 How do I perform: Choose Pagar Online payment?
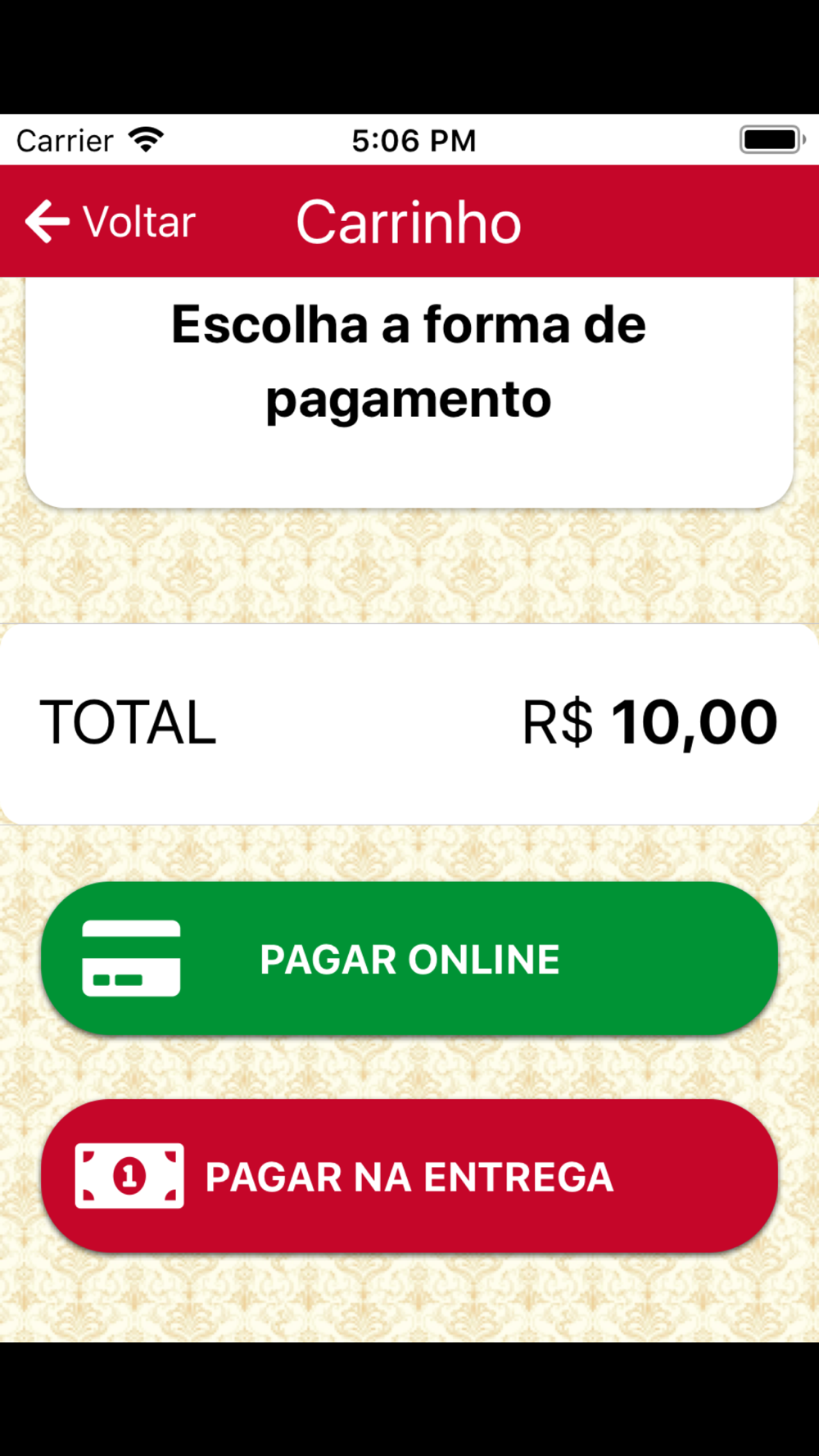(409, 959)
